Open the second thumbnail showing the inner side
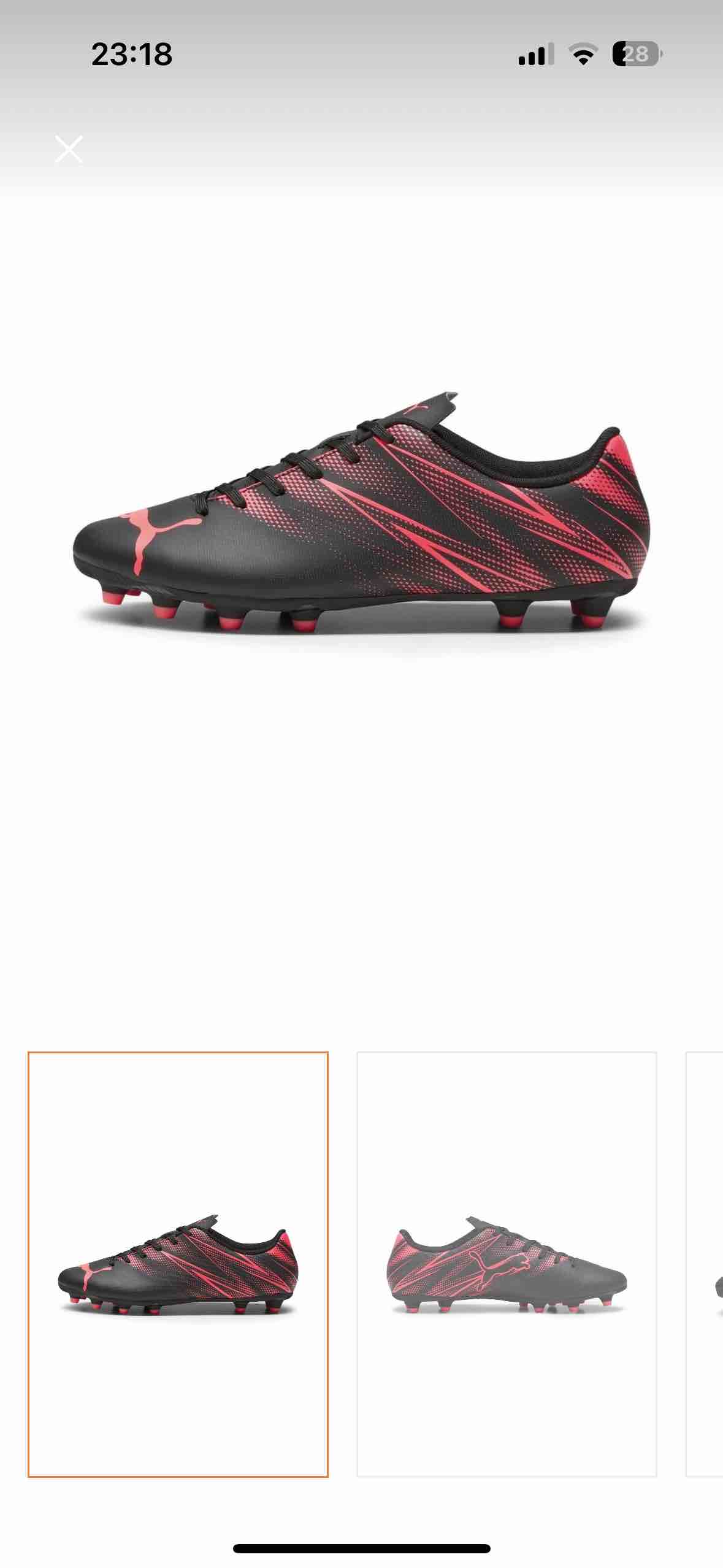Viewport: 723px width, 1568px height. click(x=507, y=1264)
